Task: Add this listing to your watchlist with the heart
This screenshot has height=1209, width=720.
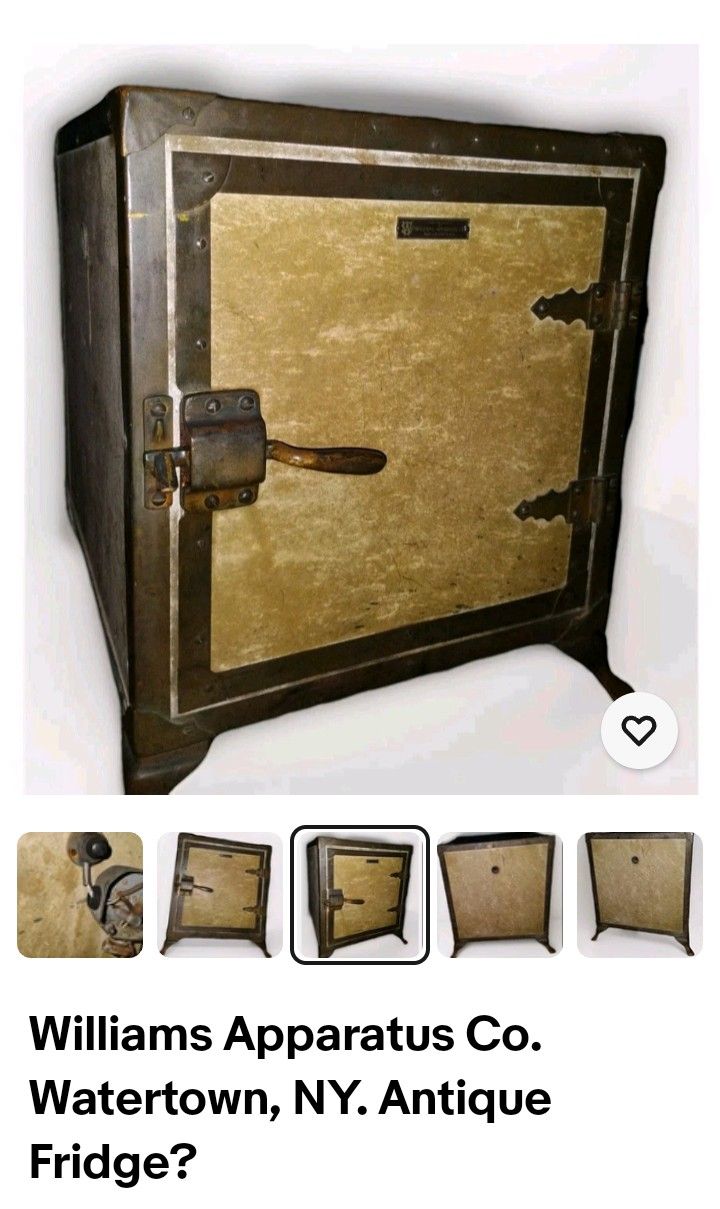Action: (x=639, y=730)
